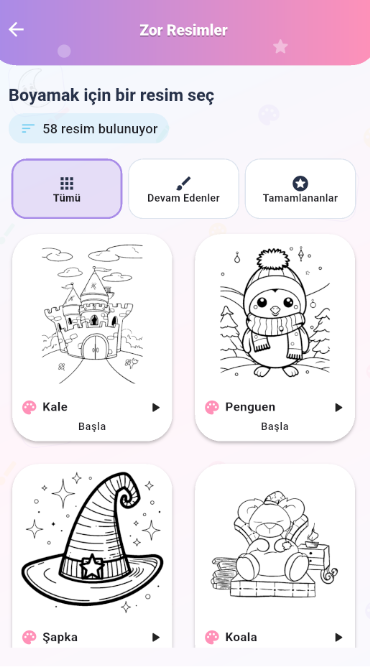The width and height of the screenshot is (370, 669).
Task: Show the Tamamlananlar pictures
Action: coord(300,189)
